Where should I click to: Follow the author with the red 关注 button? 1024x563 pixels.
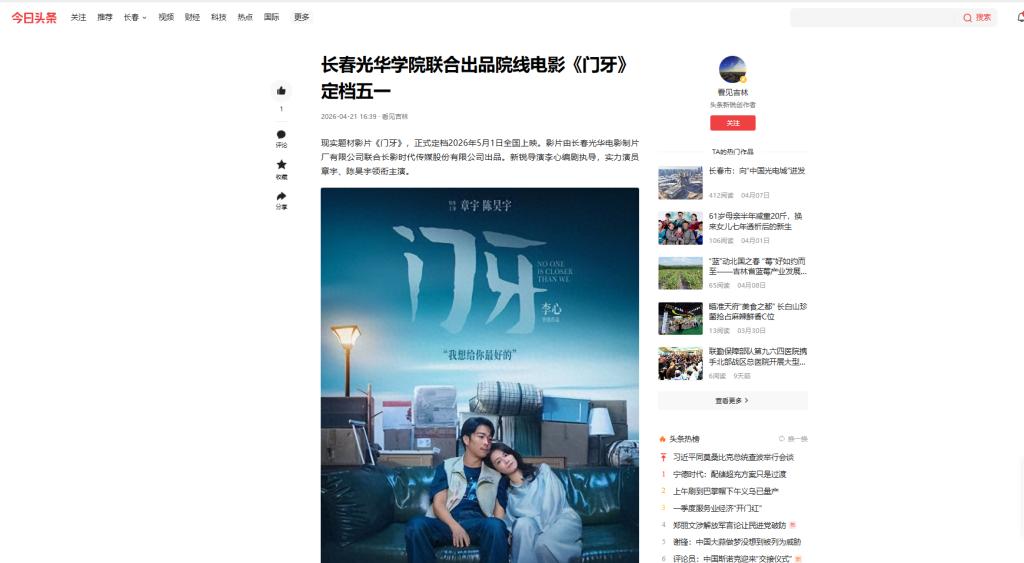tap(732, 123)
